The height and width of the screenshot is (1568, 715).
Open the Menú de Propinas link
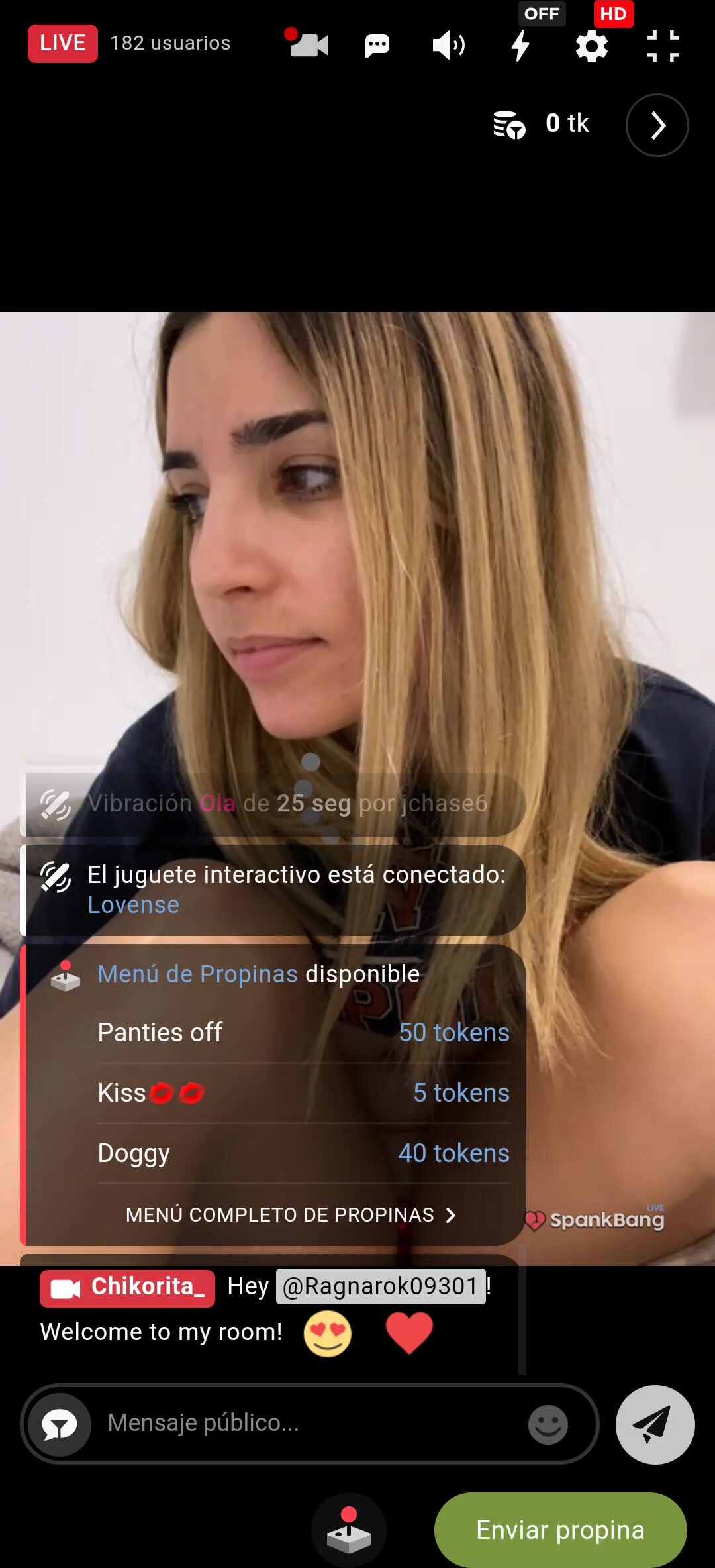point(197,974)
